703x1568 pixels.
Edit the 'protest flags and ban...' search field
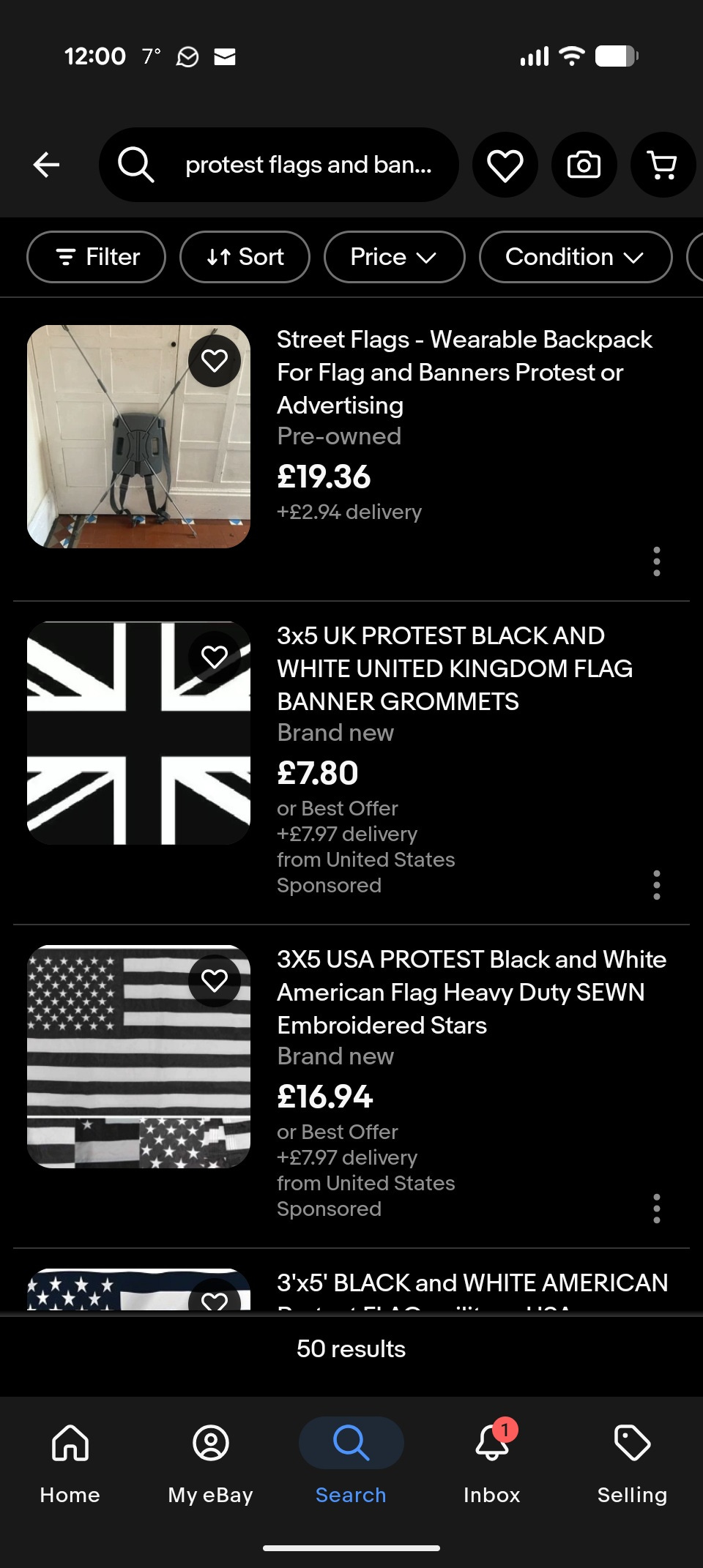tap(308, 165)
